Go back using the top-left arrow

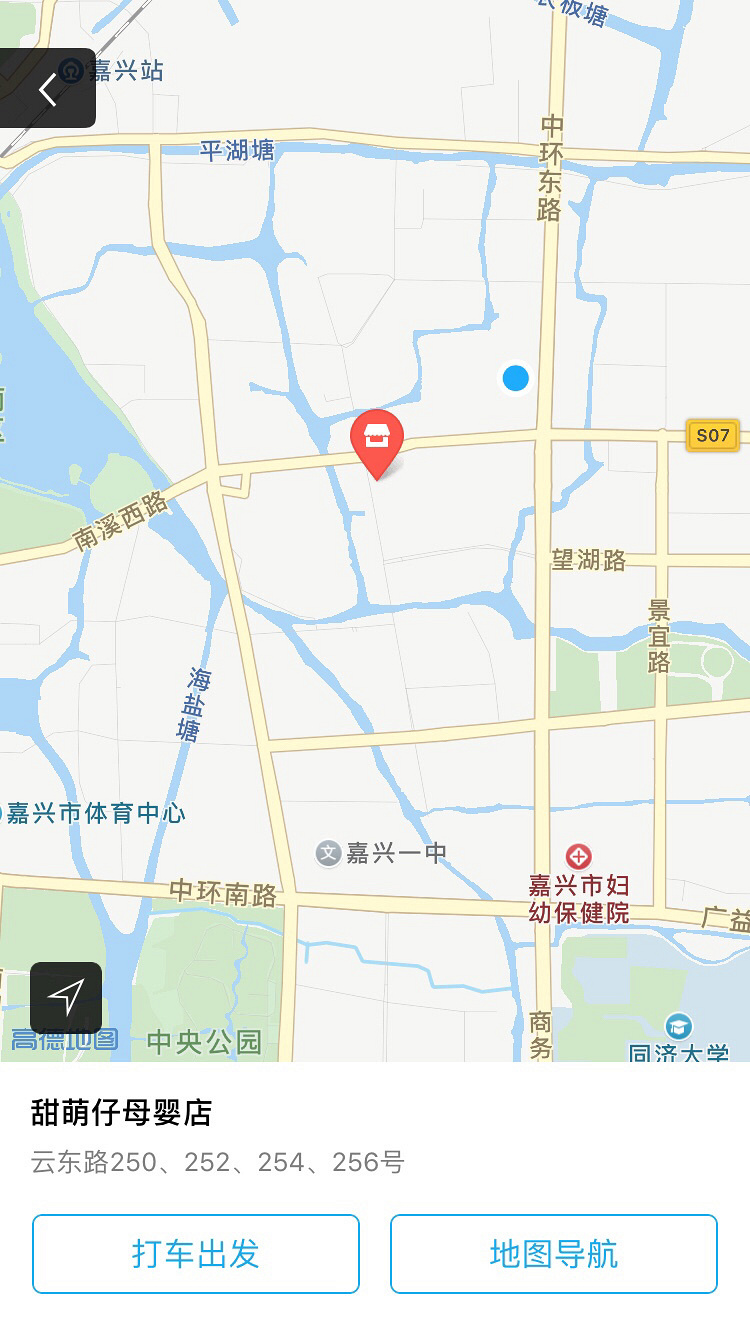(x=47, y=89)
